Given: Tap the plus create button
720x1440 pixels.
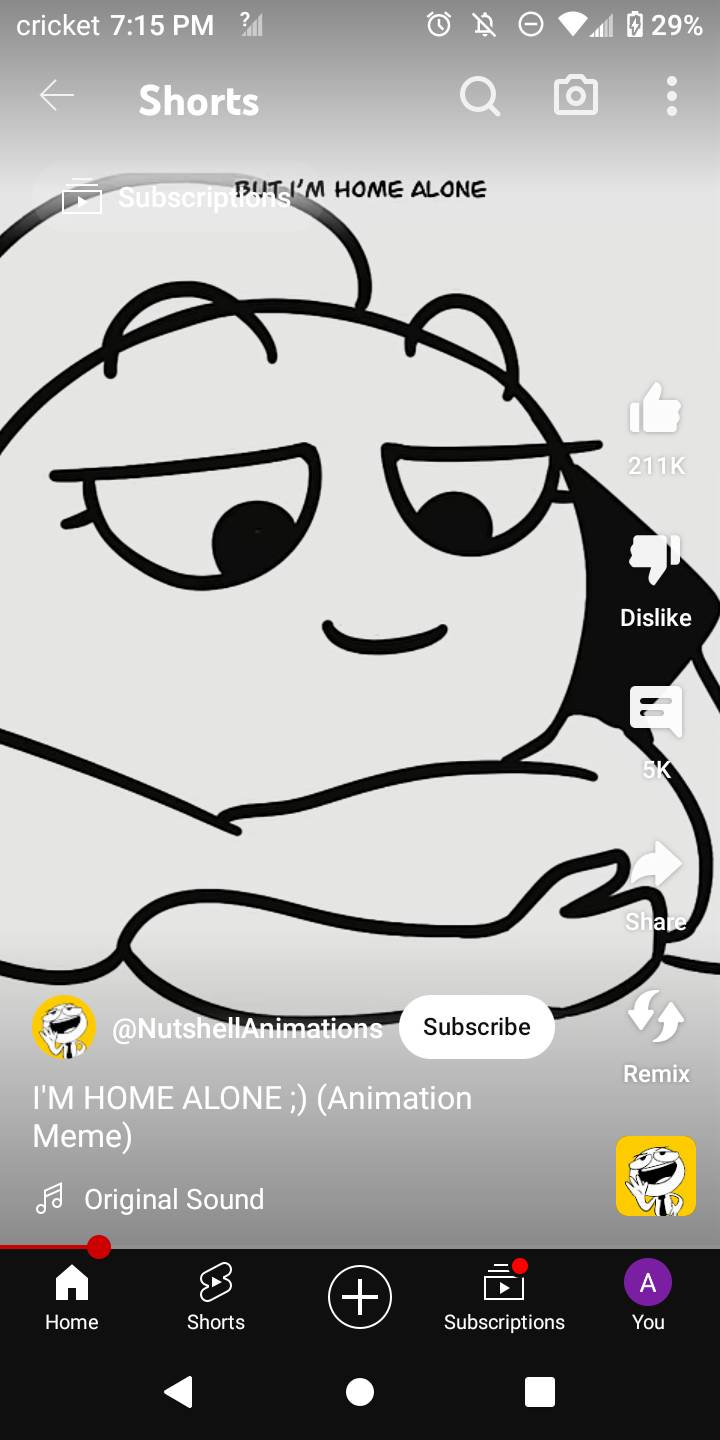Looking at the screenshot, I should (x=360, y=1297).
